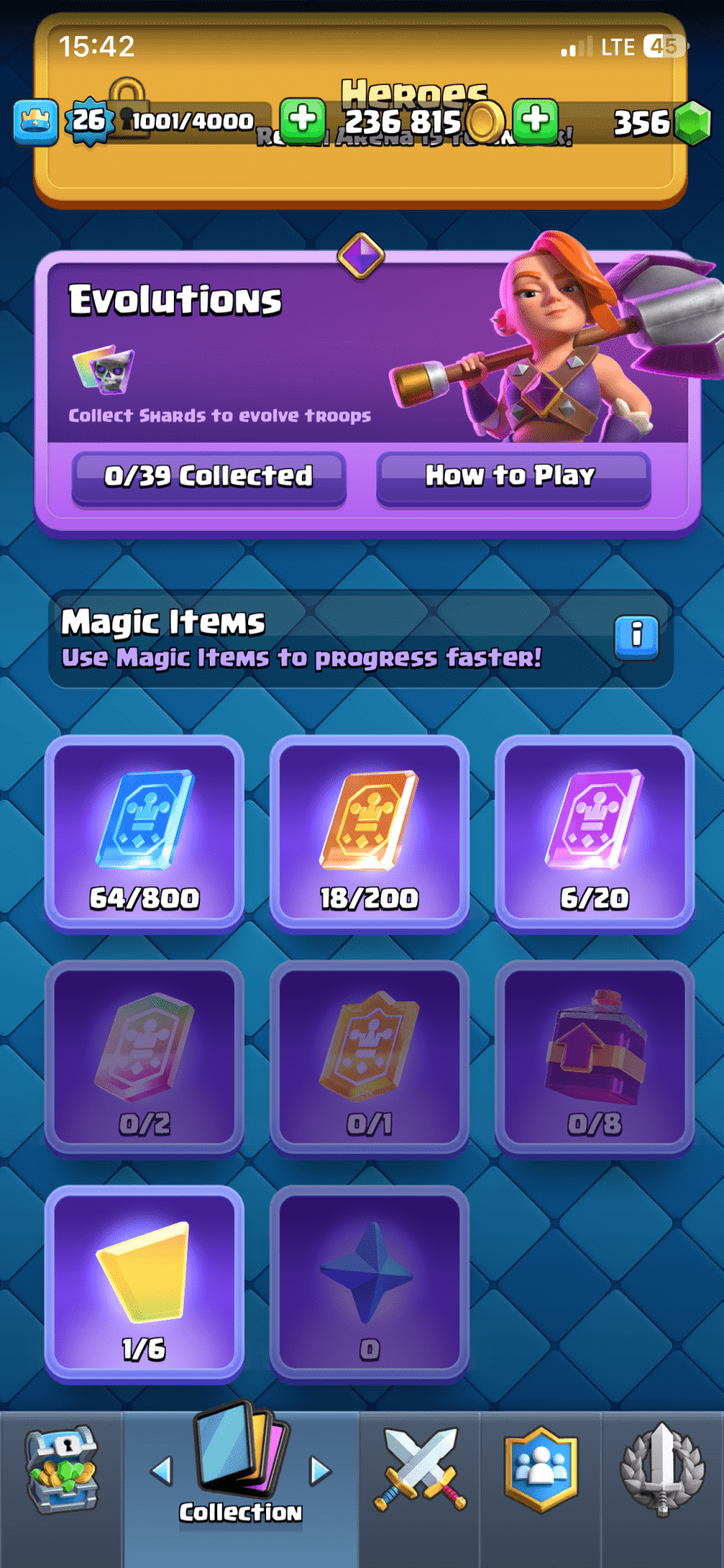Open the 0/39 Collected evolutions list

[x=209, y=478]
